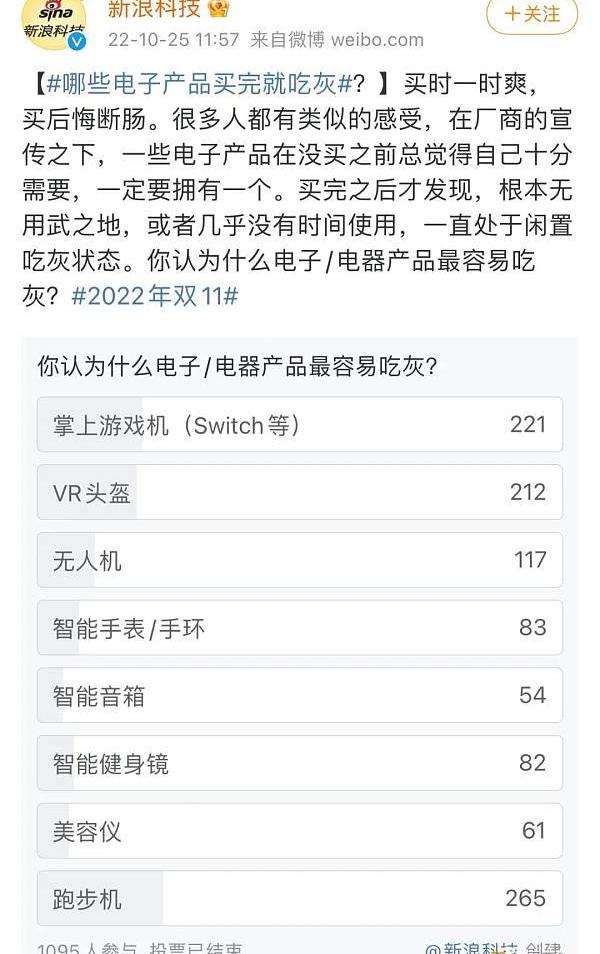The image size is (600, 954).
Task: Select the 美容仪 poll option
Action: pyautogui.click(x=299, y=831)
